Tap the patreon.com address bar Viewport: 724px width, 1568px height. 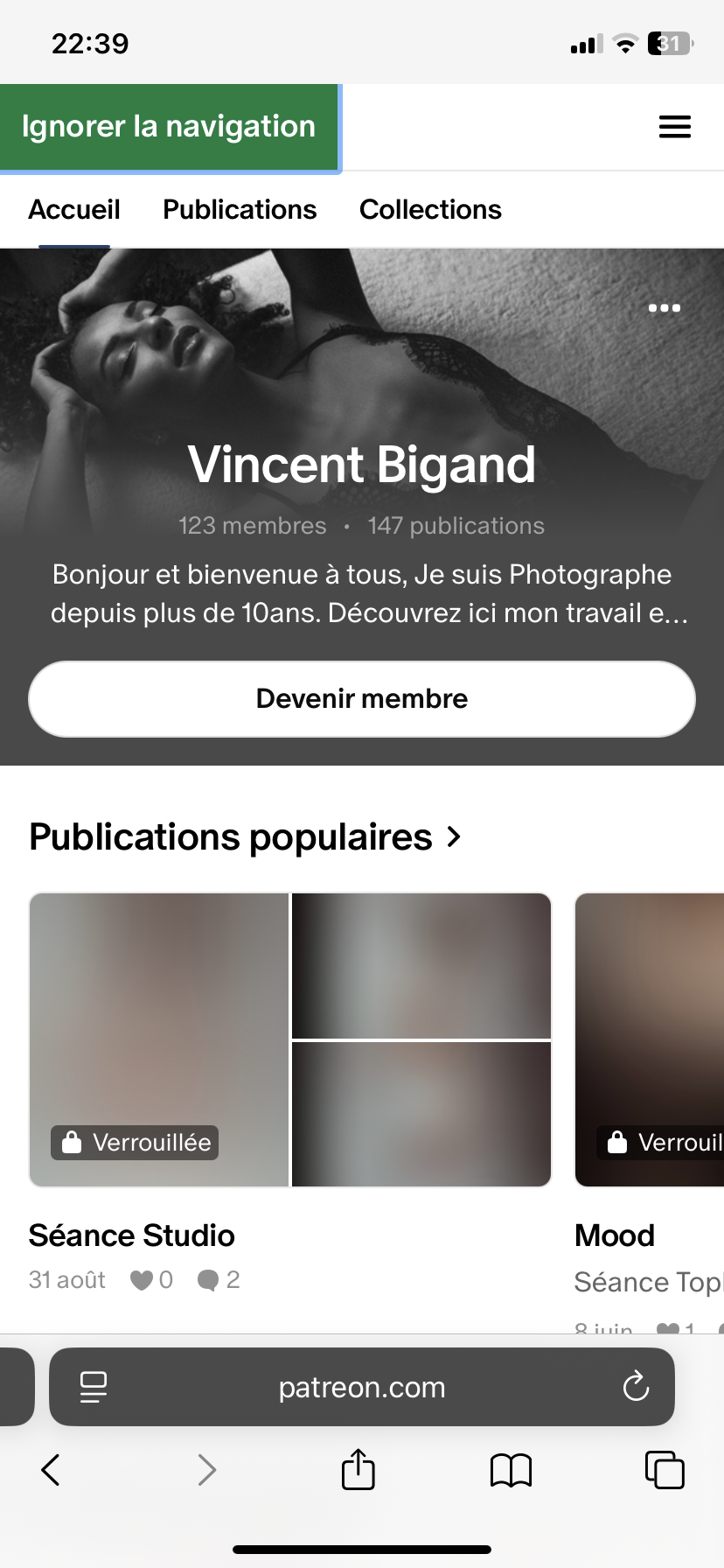click(x=362, y=1387)
